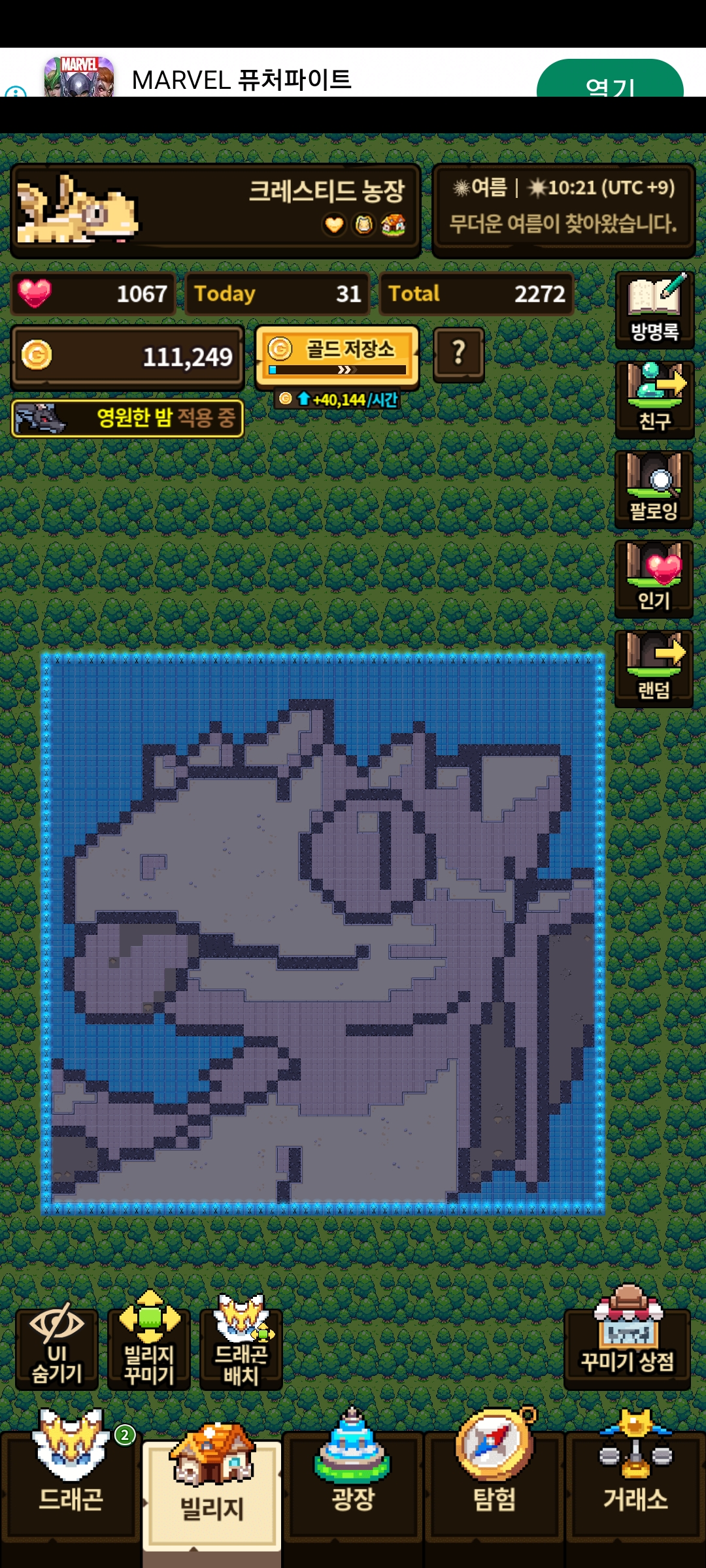Image resolution: width=706 pixels, height=1568 pixels.
Task: Open the 방명록 guestbook
Action: click(654, 310)
